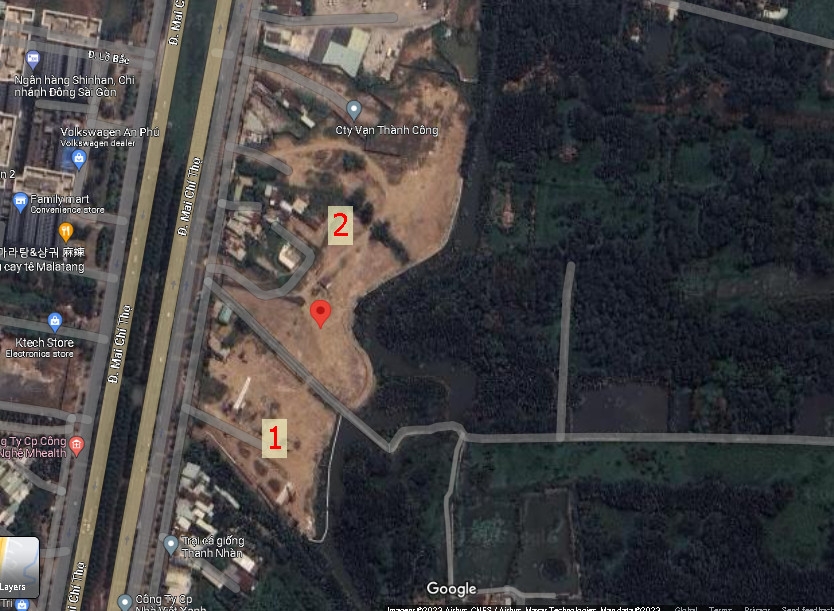Open the Malatang restaurant marker

pyautogui.click(x=66, y=233)
